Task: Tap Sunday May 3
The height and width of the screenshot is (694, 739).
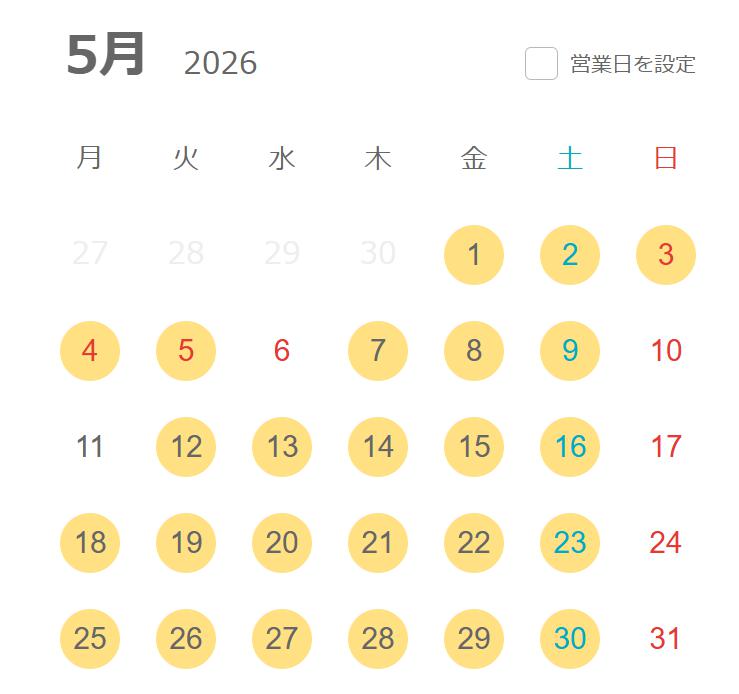Action: (666, 255)
